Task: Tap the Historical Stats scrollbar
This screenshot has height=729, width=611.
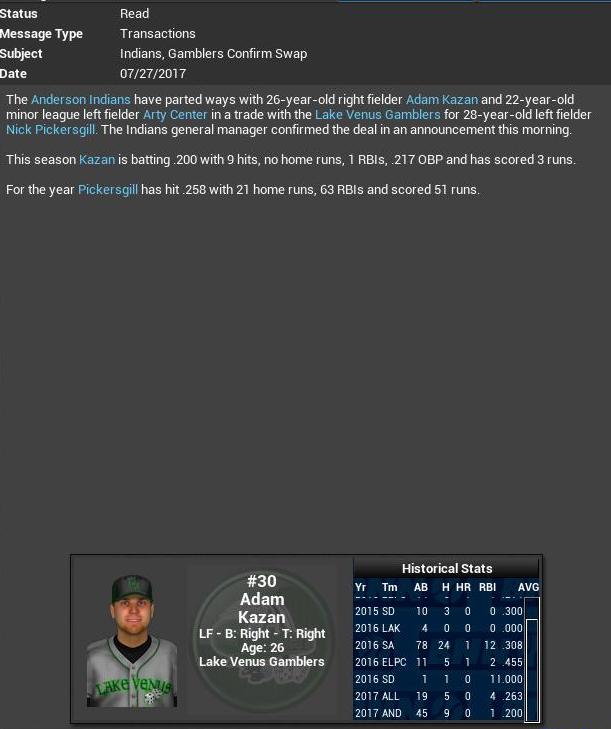Action: 532,655
